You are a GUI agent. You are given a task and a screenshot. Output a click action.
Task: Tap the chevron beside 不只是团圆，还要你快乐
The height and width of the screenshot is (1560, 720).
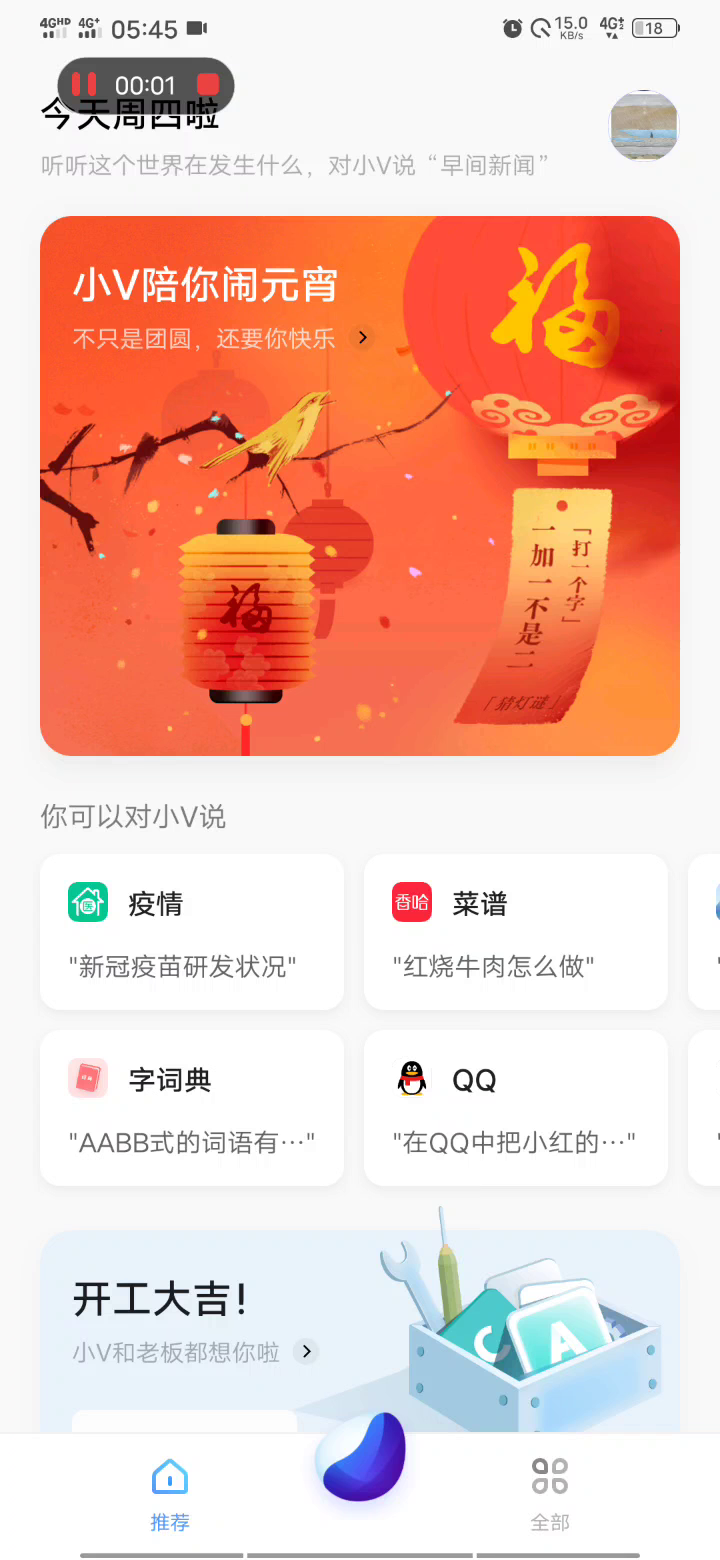click(x=363, y=338)
